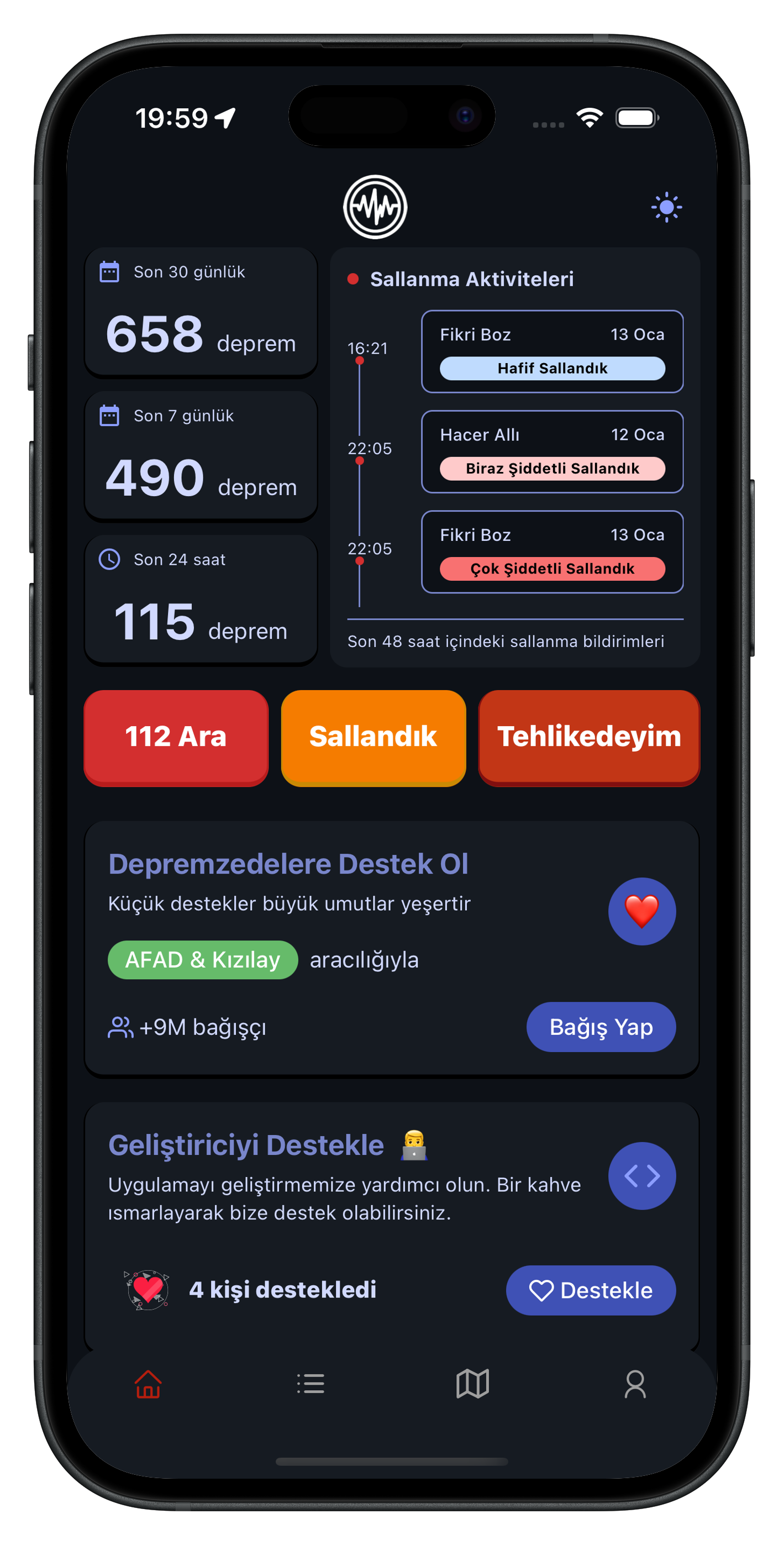The image size is (784, 1545).
Task: Open the Son 7 günlük earthquake card
Action: pos(201,456)
